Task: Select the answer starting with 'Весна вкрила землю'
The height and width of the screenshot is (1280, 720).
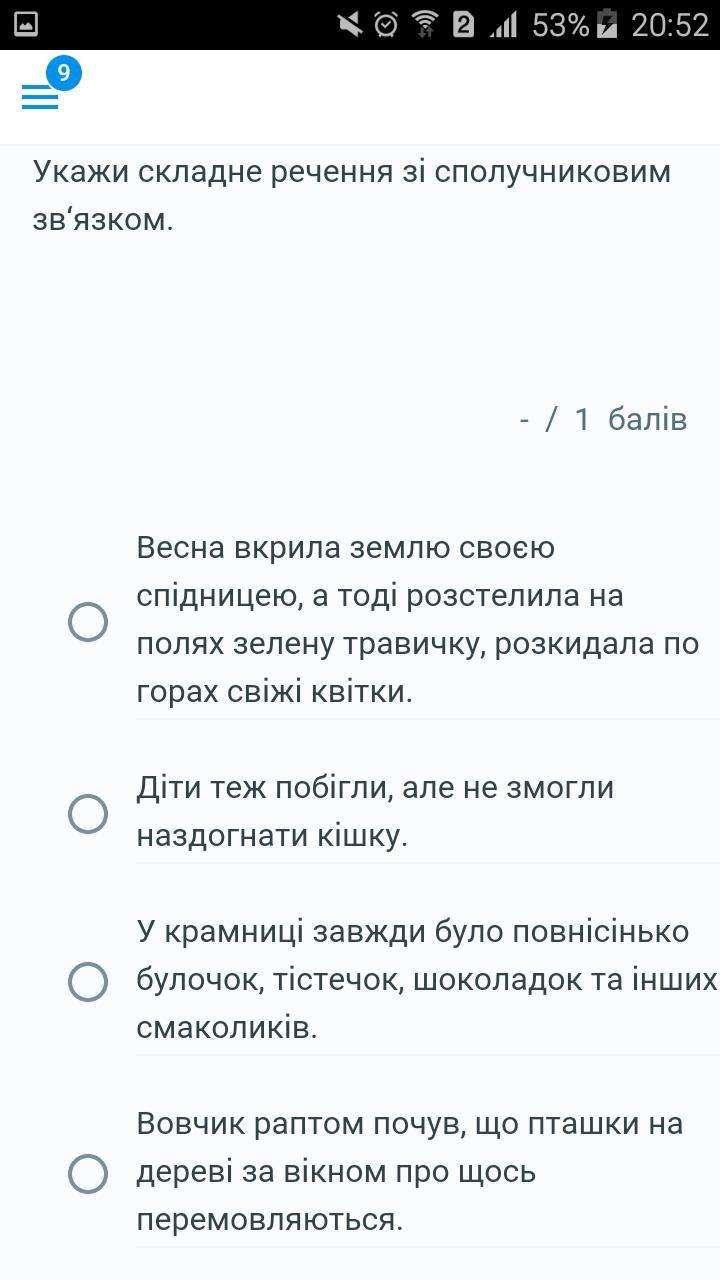Action: [x=88, y=621]
